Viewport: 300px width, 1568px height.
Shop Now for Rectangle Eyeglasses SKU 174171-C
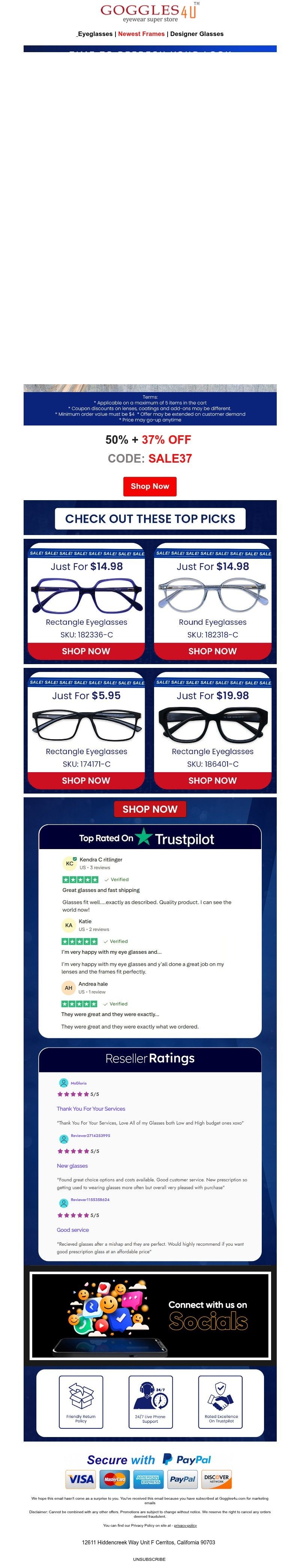click(x=86, y=780)
